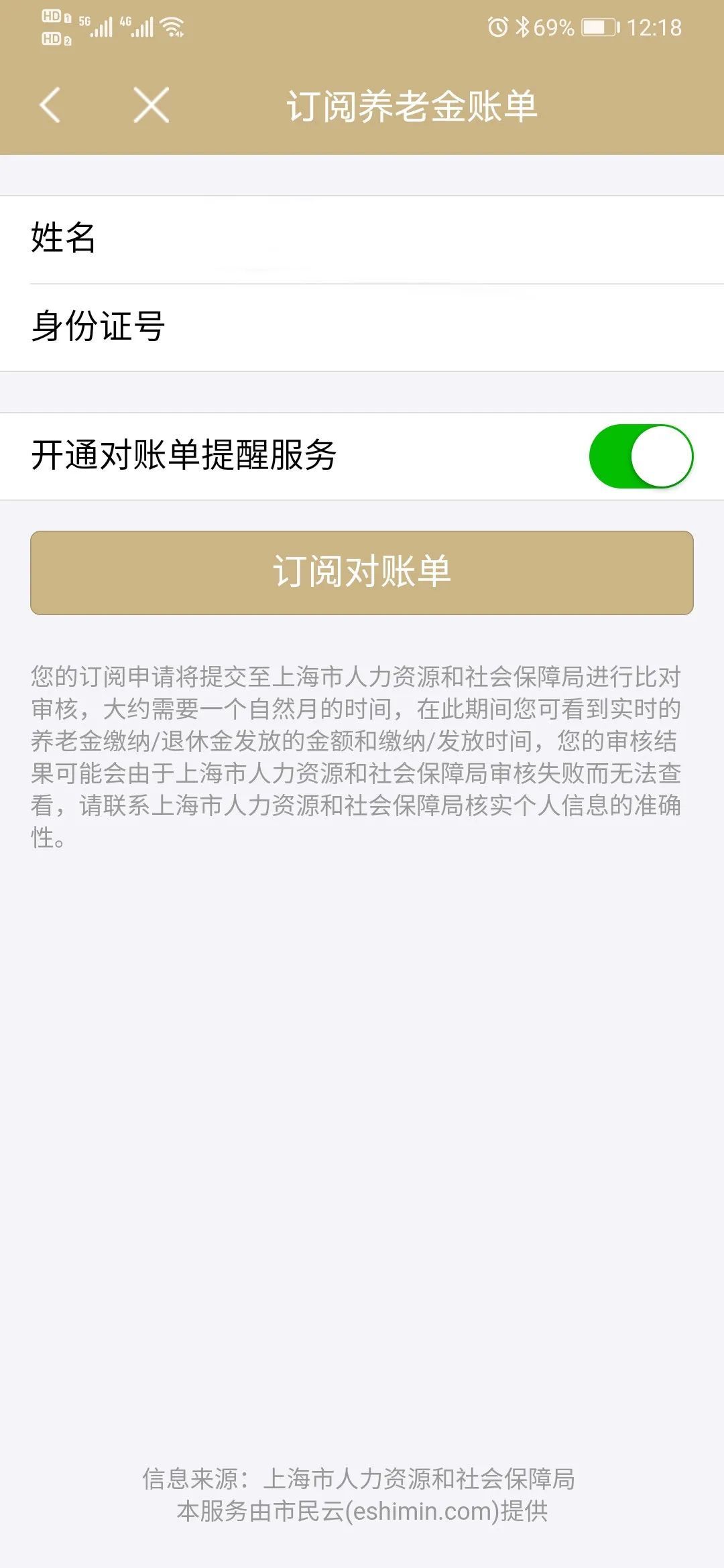This screenshot has height=1568, width=724.
Task: Close the 订阅养老金账单 page
Action: point(151,105)
